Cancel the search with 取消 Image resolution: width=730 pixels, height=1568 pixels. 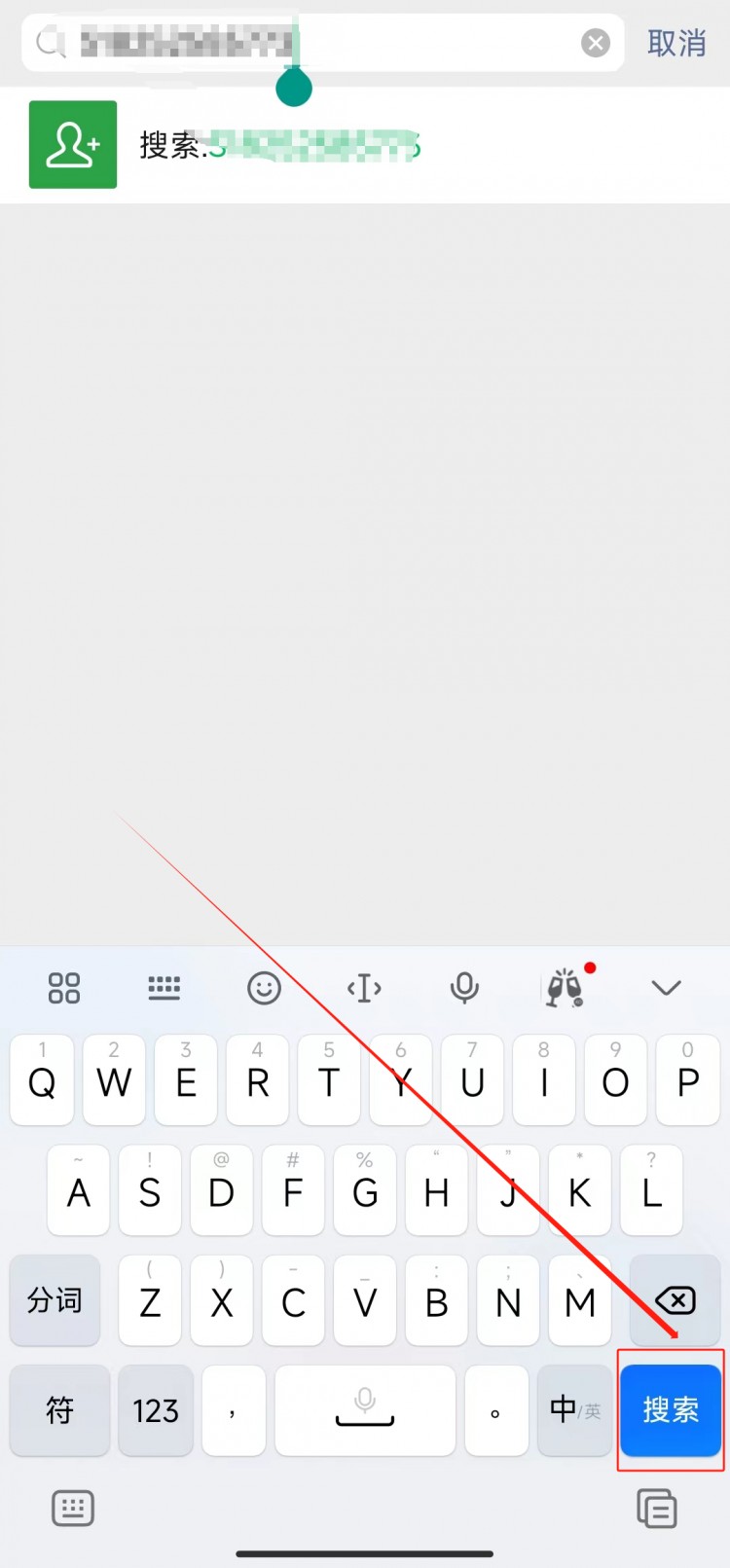[x=676, y=44]
